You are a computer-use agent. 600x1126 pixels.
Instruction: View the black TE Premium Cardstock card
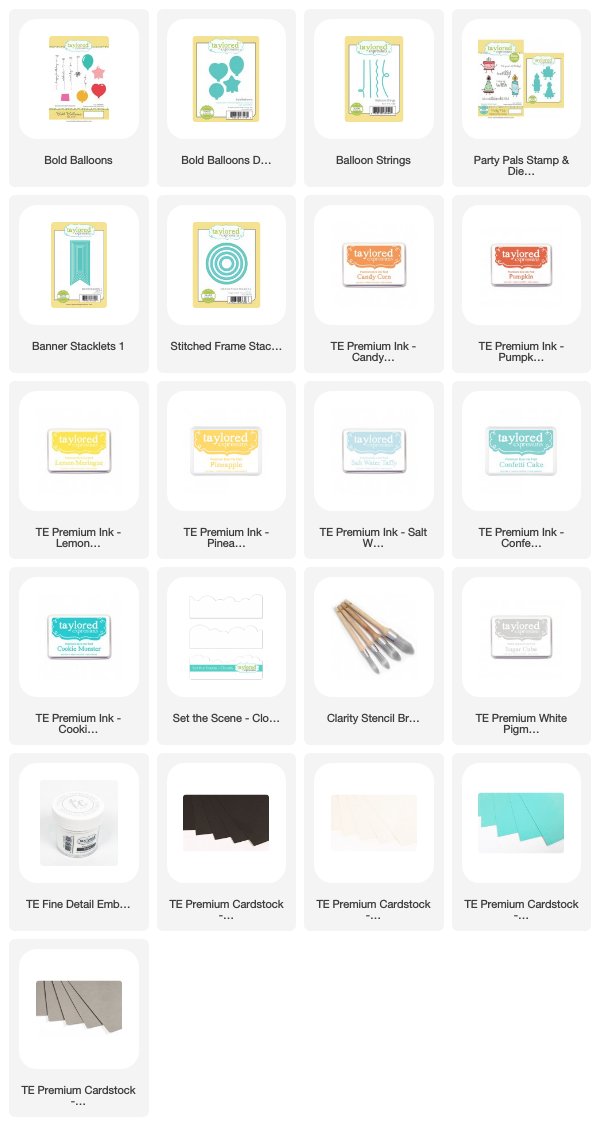(226, 842)
